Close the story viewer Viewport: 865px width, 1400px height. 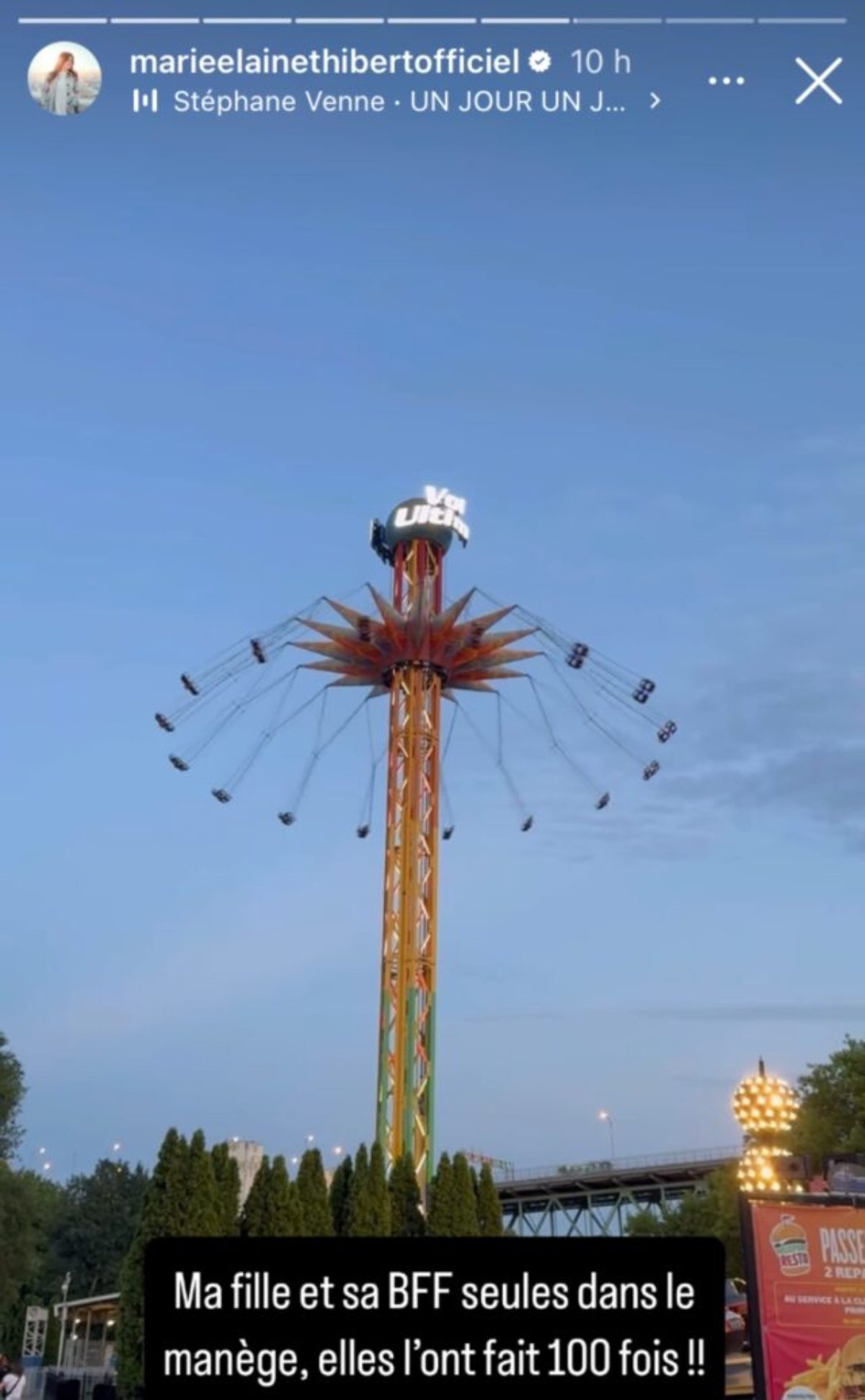(x=818, y=81)
